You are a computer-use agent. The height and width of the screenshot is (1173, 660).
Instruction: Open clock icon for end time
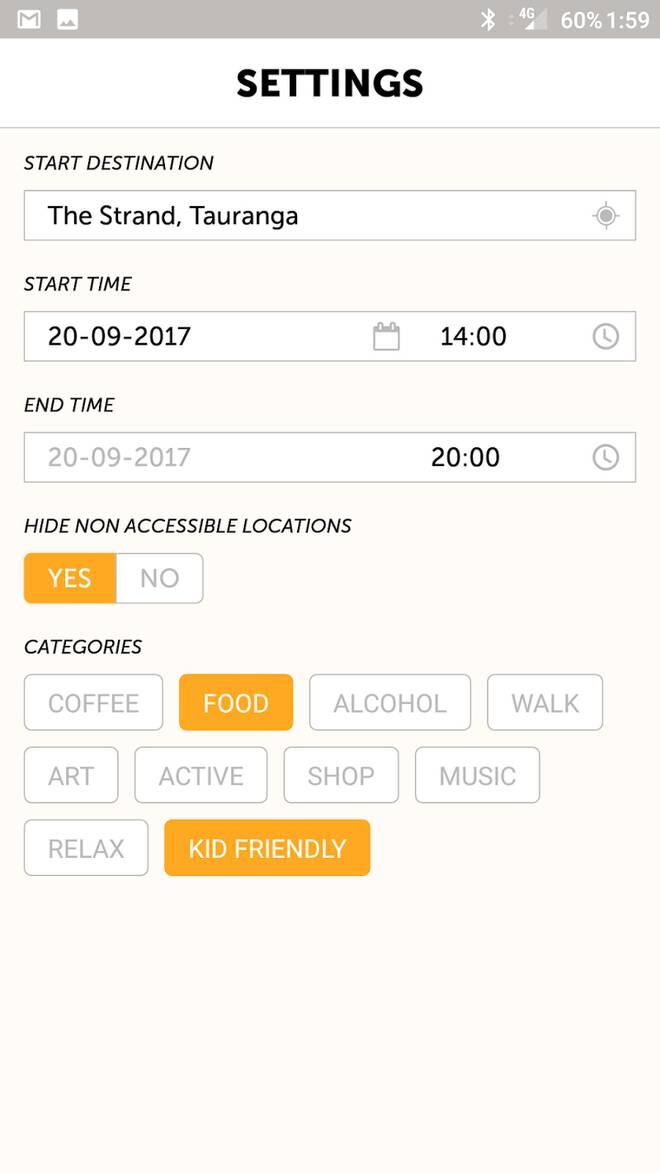(x=605, y=457)
